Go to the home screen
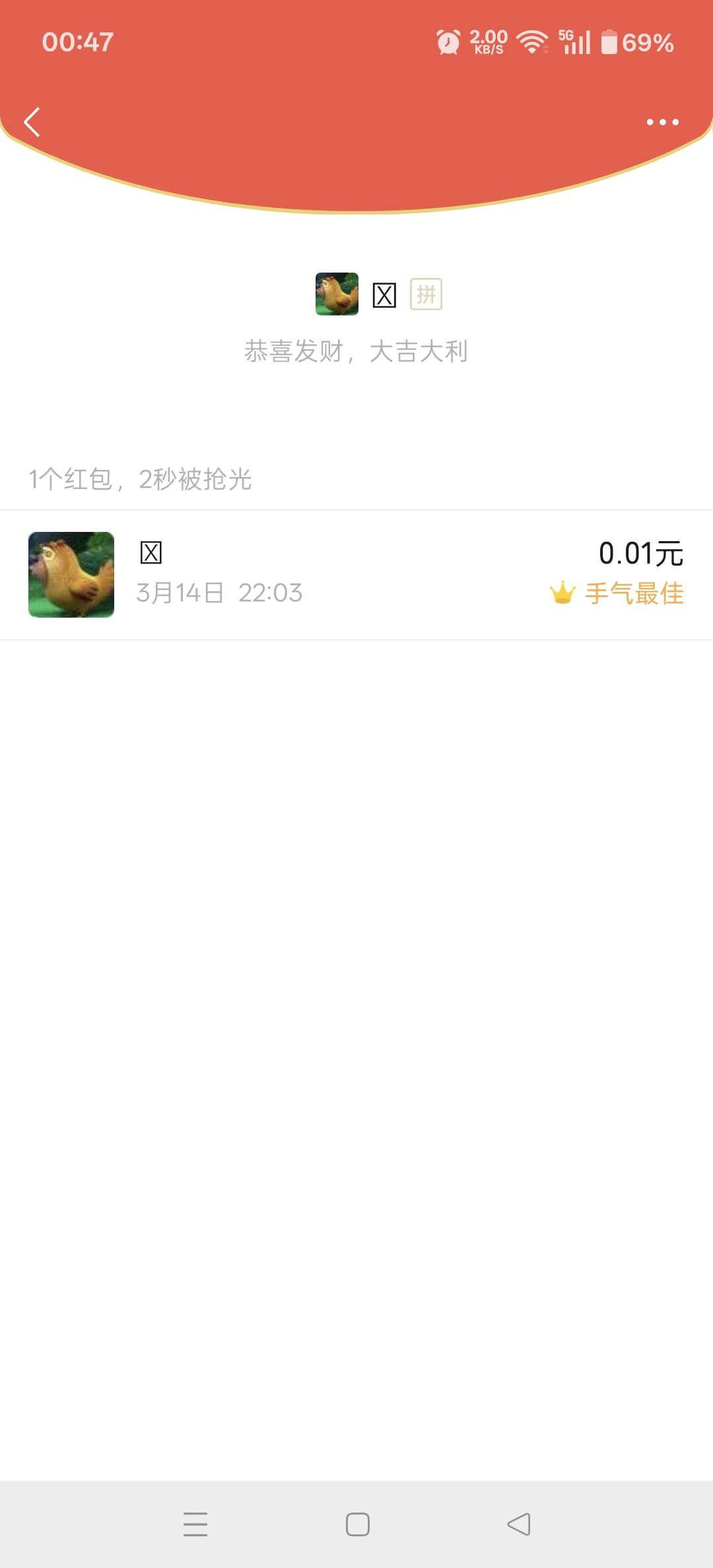The height and width of the screenshot is (1568, 713). (x=357, y=1524)
